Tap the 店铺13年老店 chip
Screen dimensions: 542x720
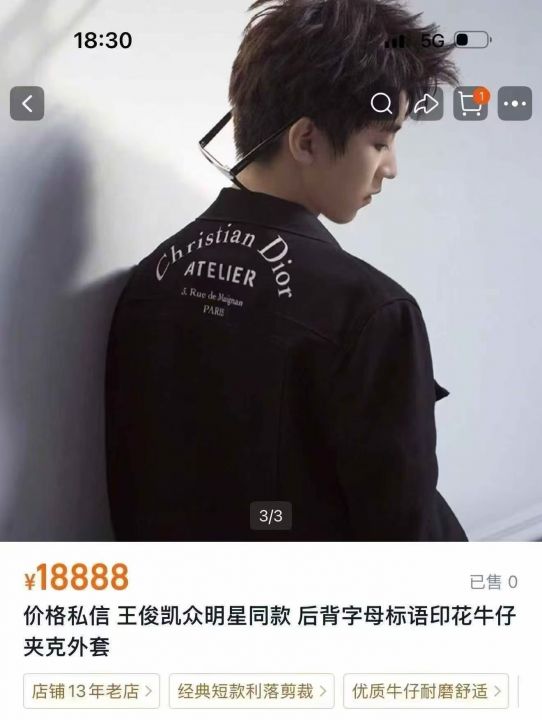tap(91, 691)
